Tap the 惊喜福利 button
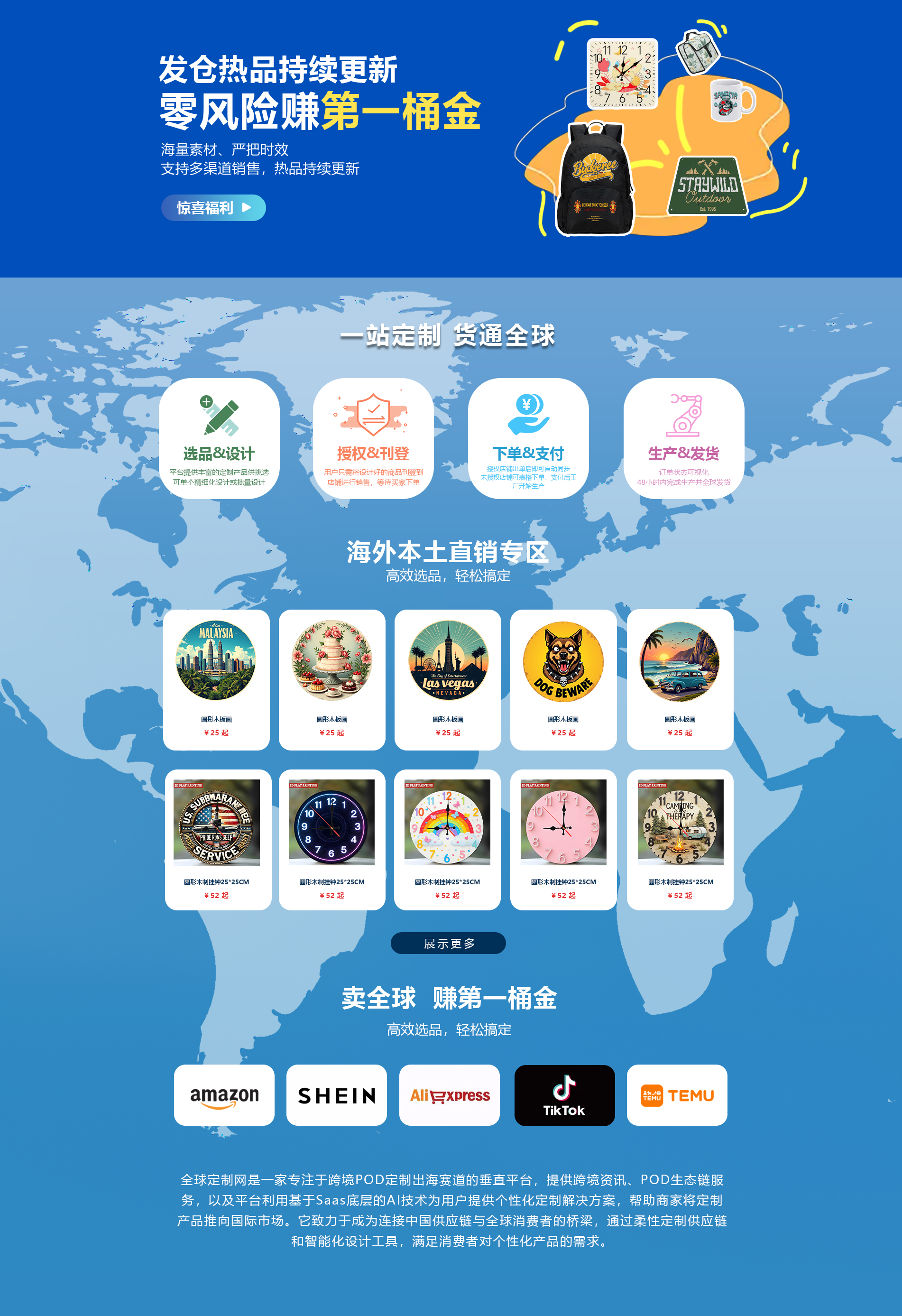 213,208
